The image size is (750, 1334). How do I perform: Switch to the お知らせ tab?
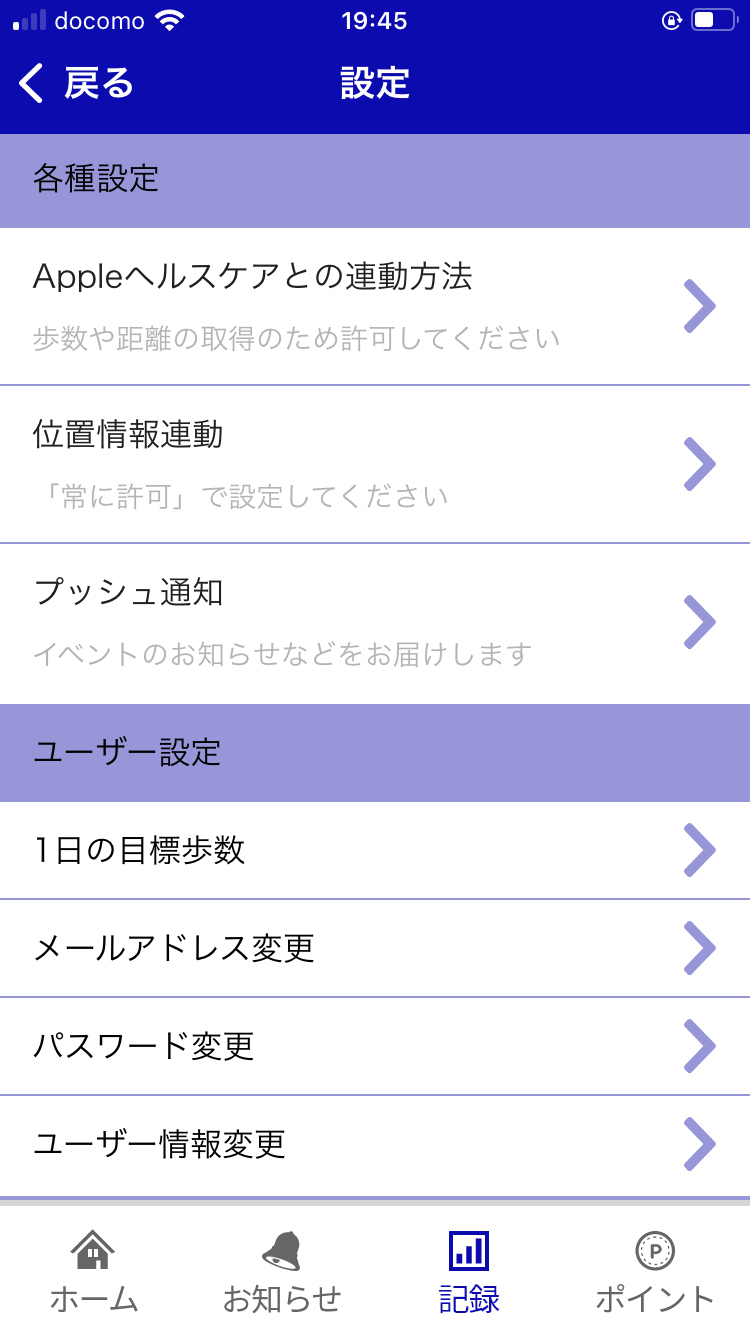pyautogui.click(x=281, y=1272)
